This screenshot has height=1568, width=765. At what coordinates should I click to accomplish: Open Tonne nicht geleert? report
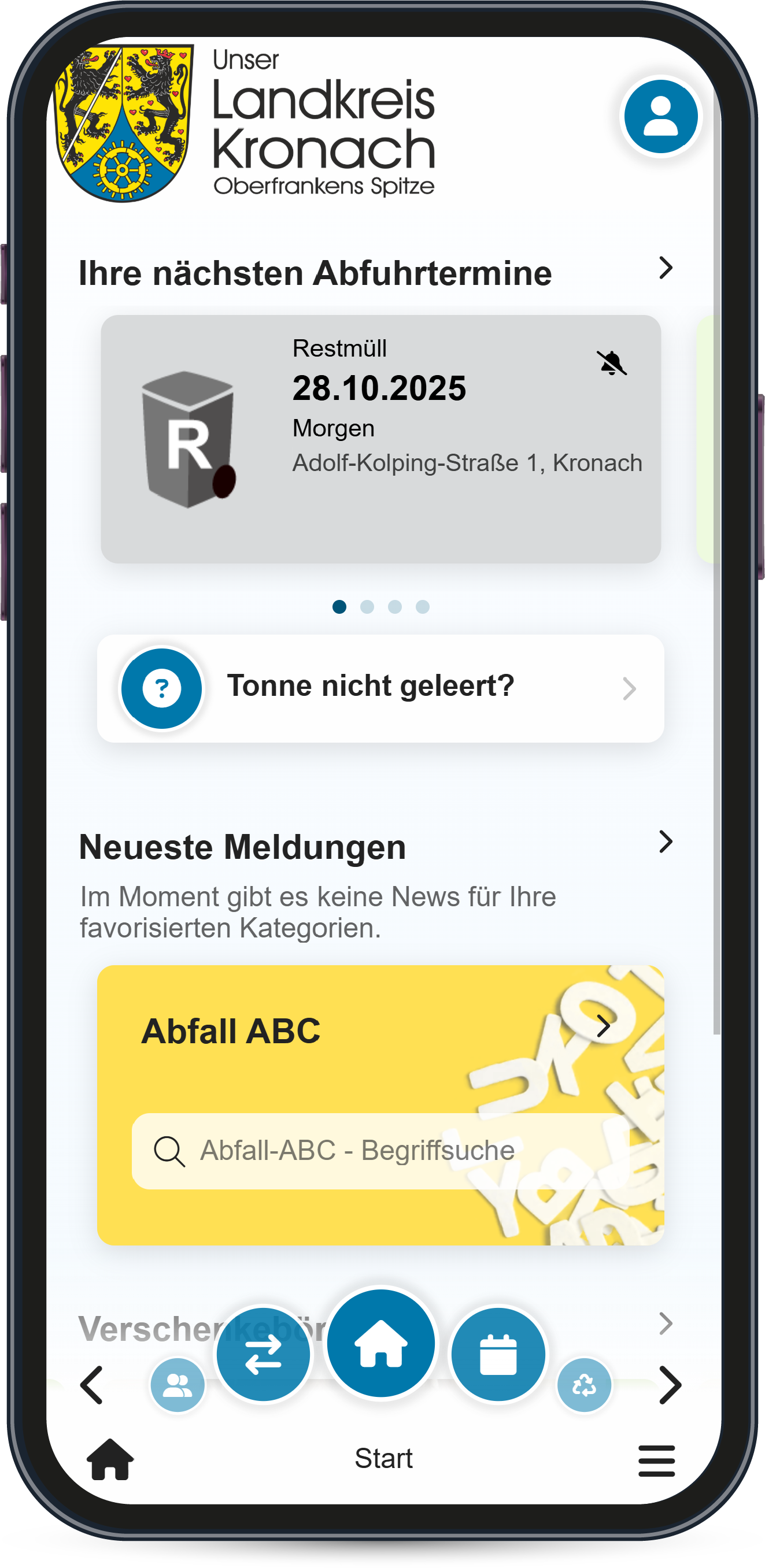tap(380, 688)
